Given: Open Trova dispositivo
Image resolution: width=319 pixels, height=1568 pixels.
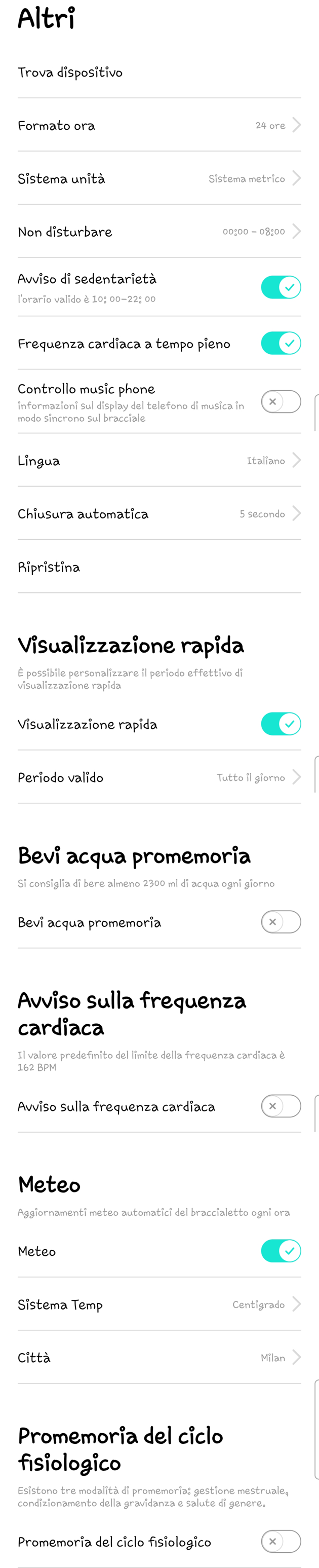Looking at the screenshot, I should click(159, 72).
